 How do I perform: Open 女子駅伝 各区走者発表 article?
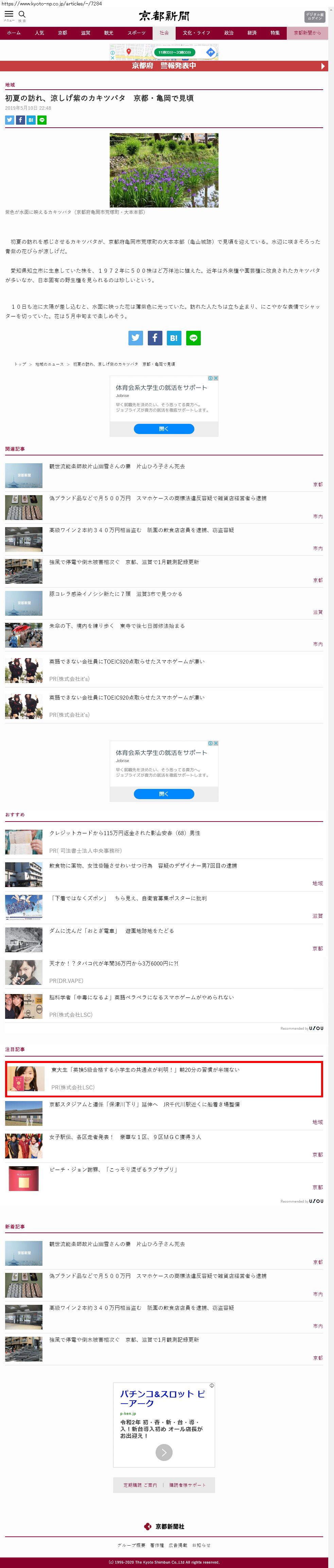(x=125, y=1137)
